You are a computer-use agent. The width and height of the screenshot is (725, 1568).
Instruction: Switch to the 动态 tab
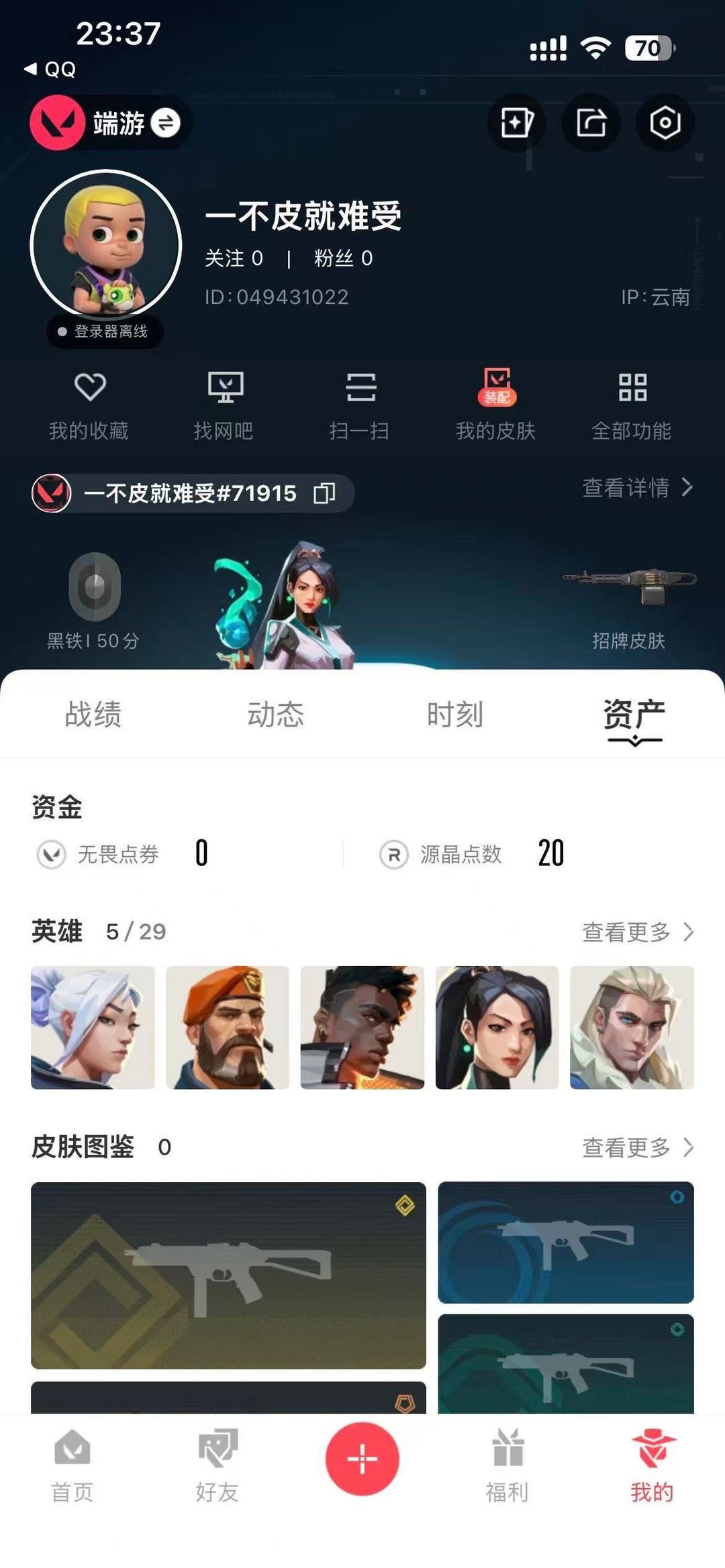[x=275, y=715]
